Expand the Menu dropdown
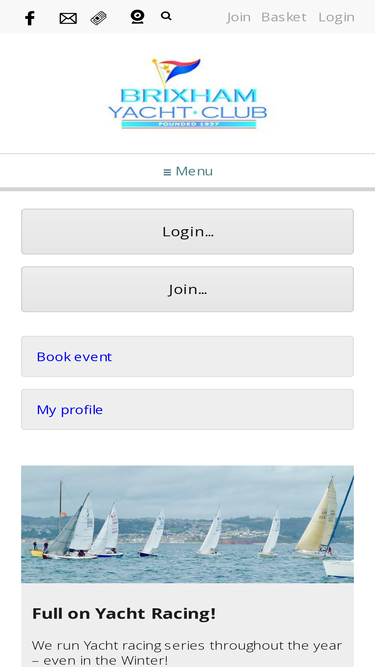The image size is (375, 667). (x=188, y=171)
